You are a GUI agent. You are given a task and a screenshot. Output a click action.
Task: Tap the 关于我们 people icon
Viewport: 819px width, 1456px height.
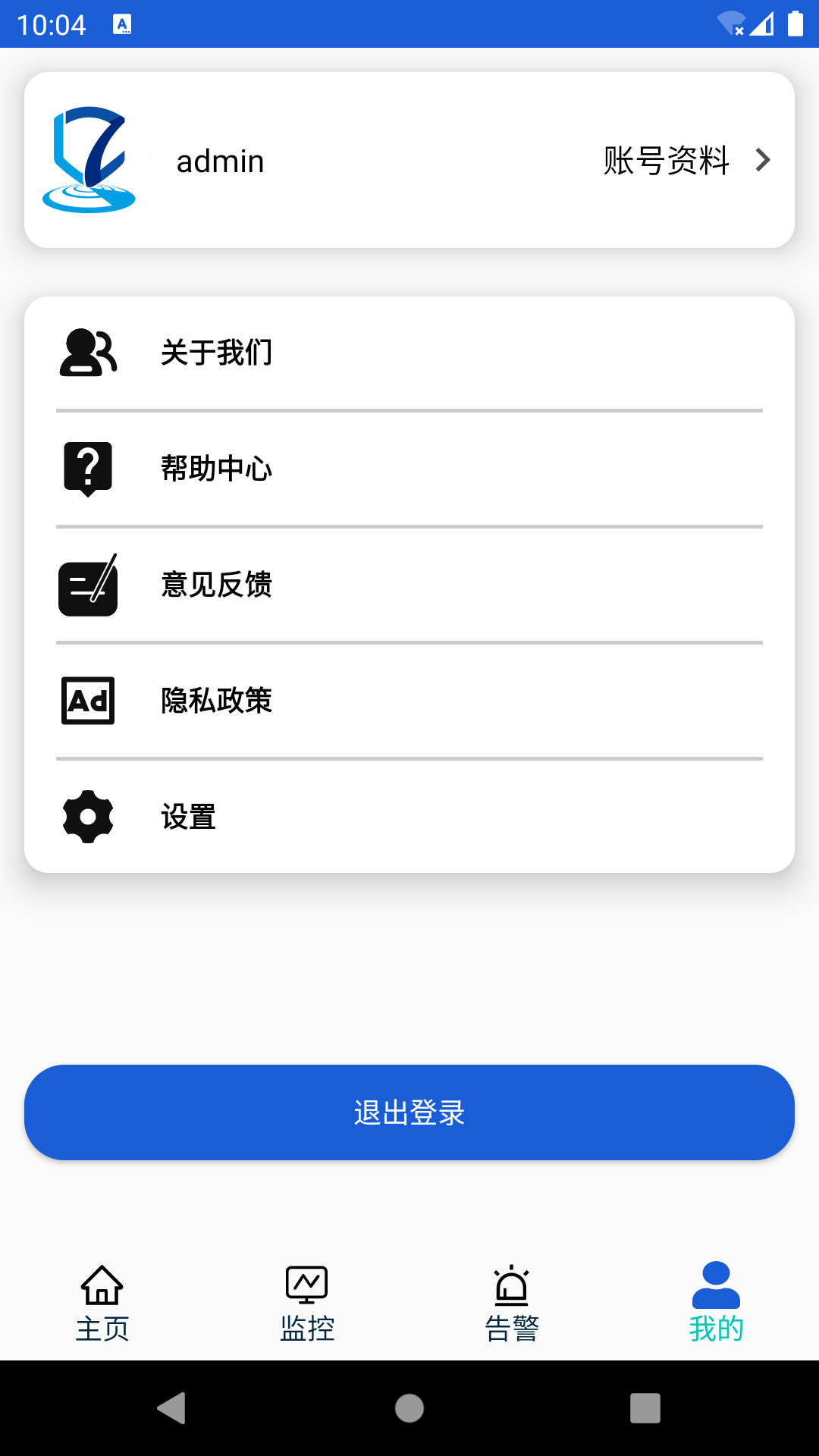tap(86, 353)
